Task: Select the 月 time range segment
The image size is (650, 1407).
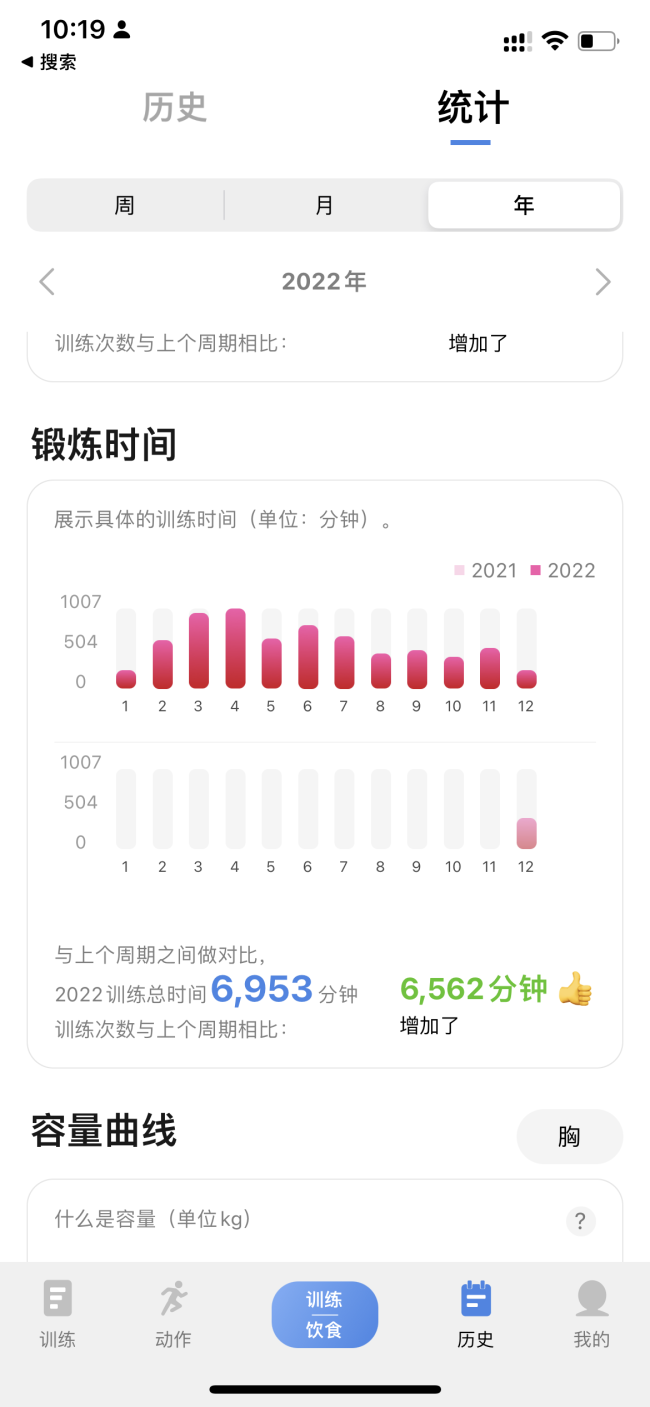Action: [325, 206]
